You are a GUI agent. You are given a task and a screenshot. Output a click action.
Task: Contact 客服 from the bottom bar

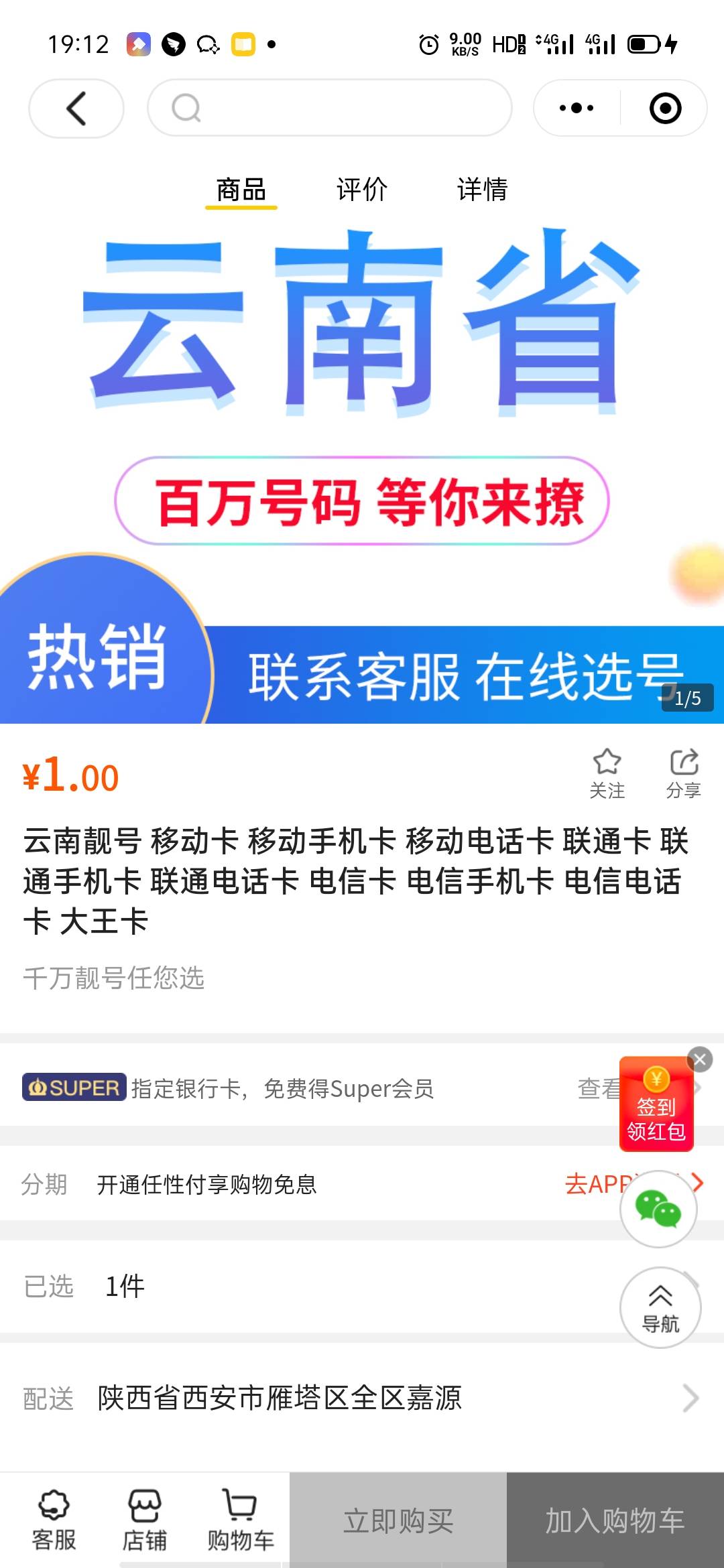point(54,1520)
